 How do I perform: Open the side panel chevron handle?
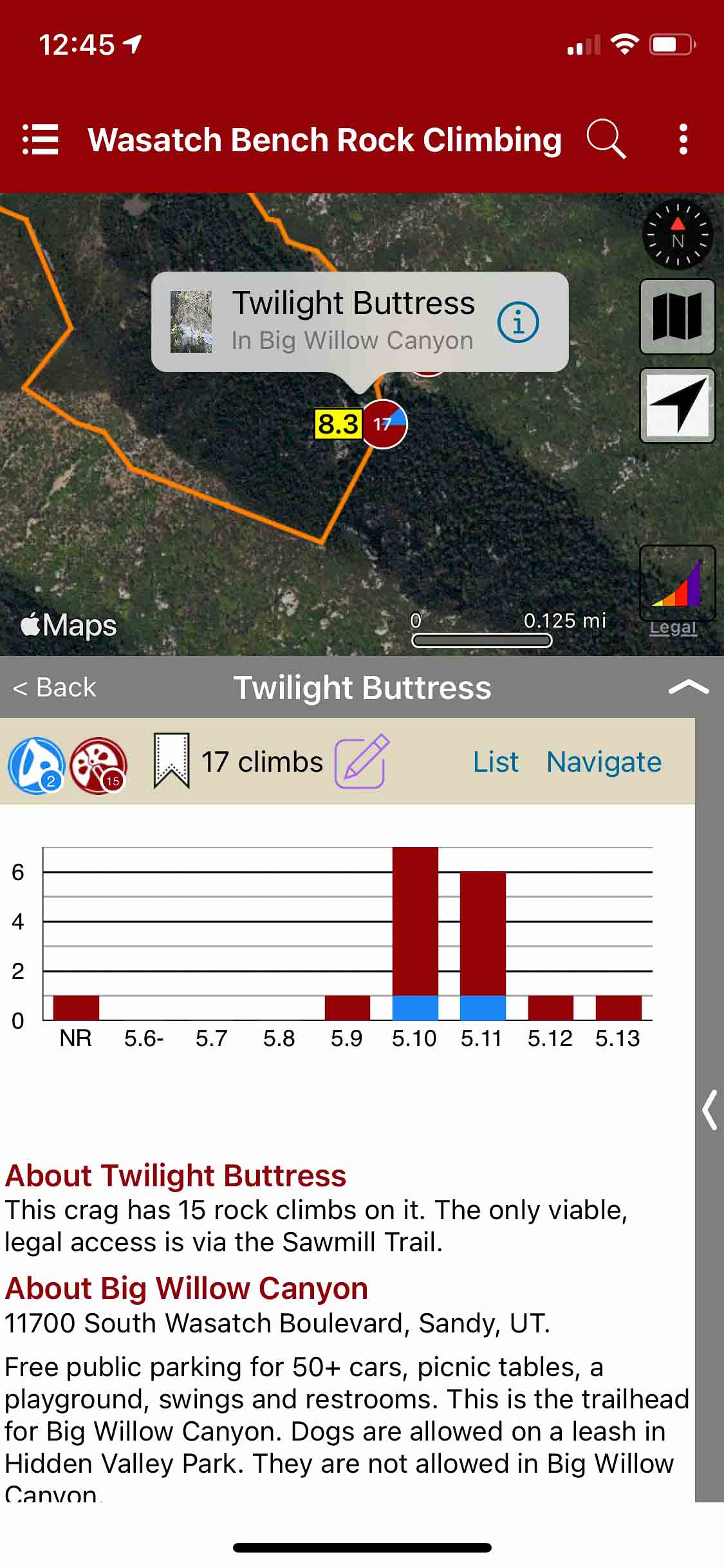[709, 1109]
